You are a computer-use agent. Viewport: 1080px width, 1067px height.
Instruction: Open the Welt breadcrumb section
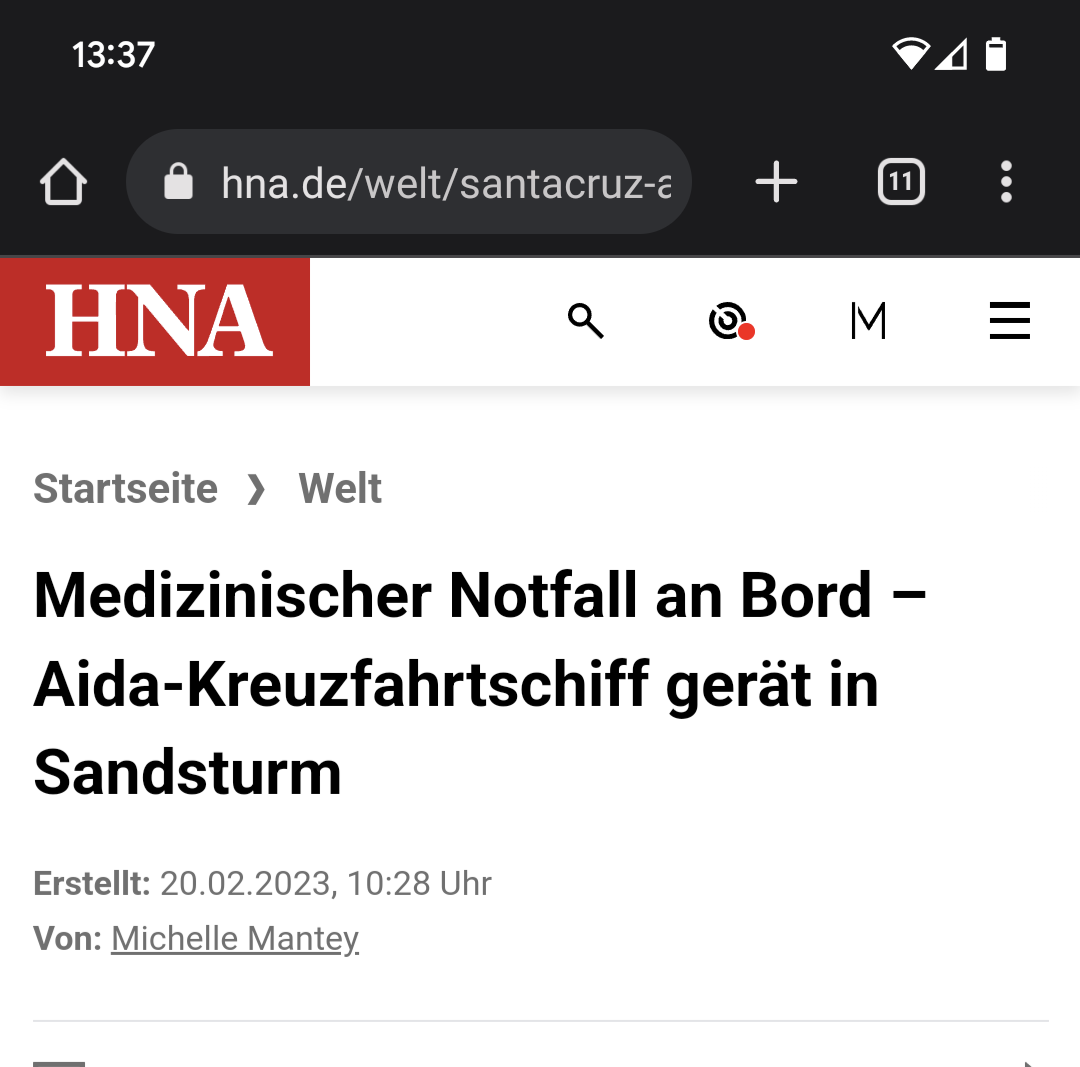[340, 489]
